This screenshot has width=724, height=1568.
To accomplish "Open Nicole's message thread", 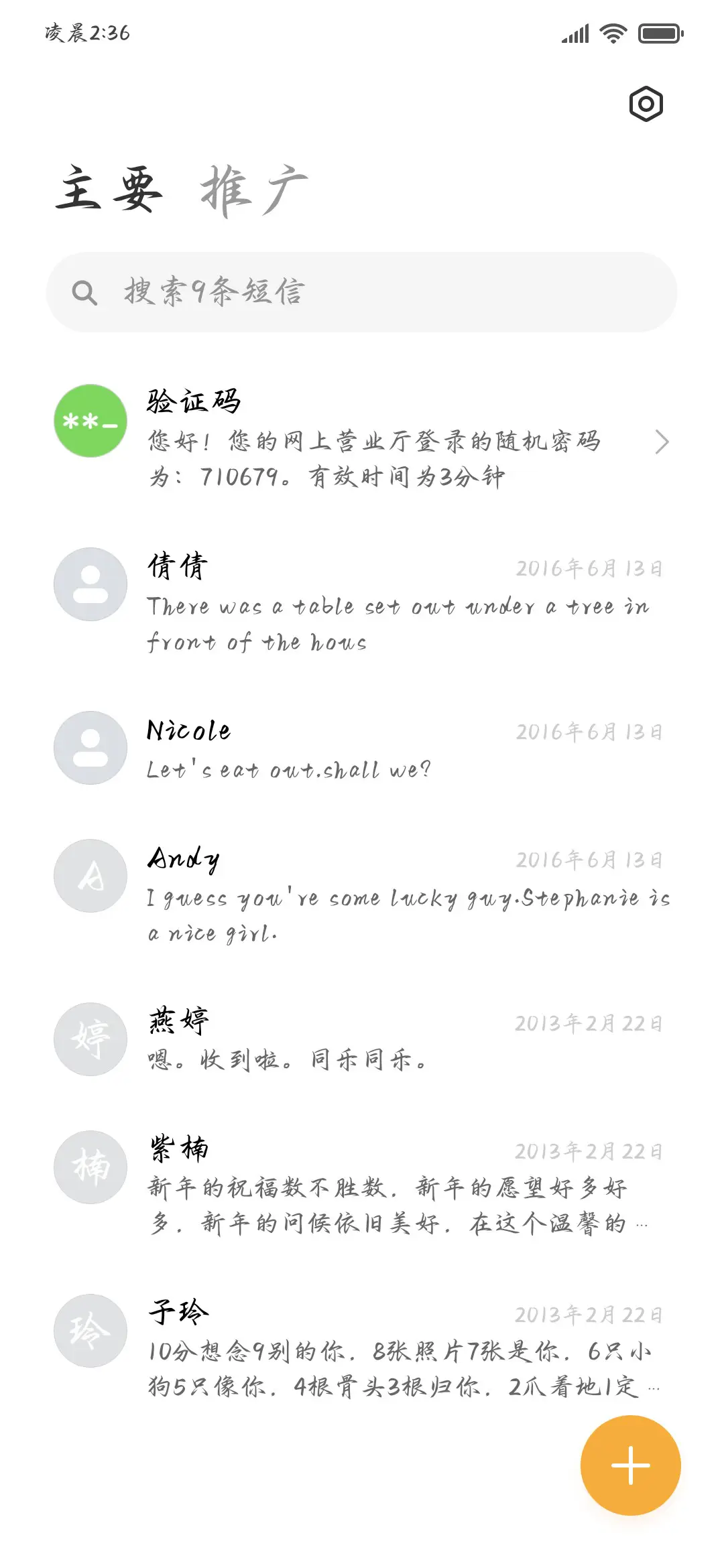I will 362,748.
